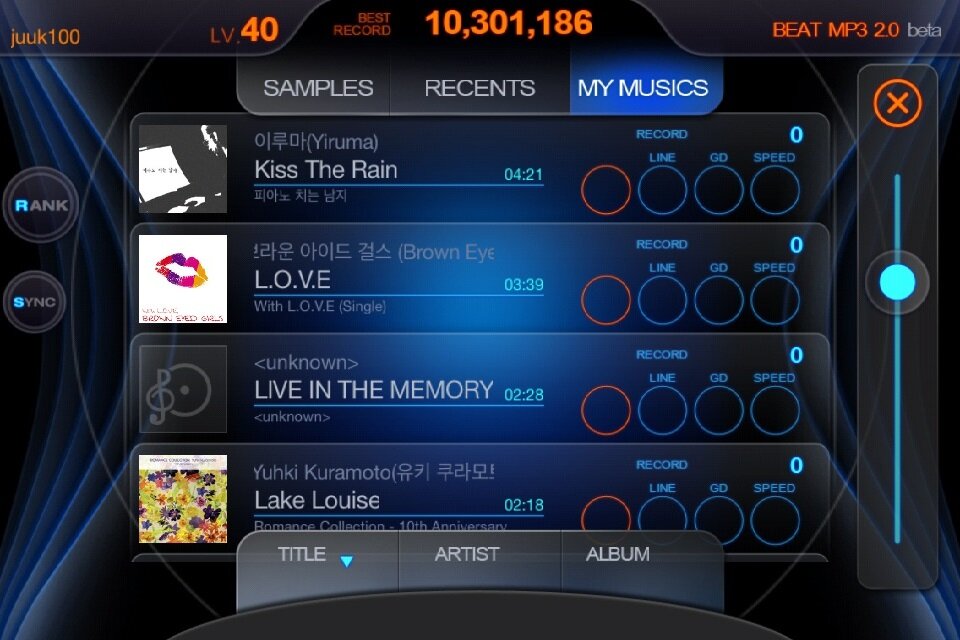Switch to the SAMPLES tab

[317, 88]
